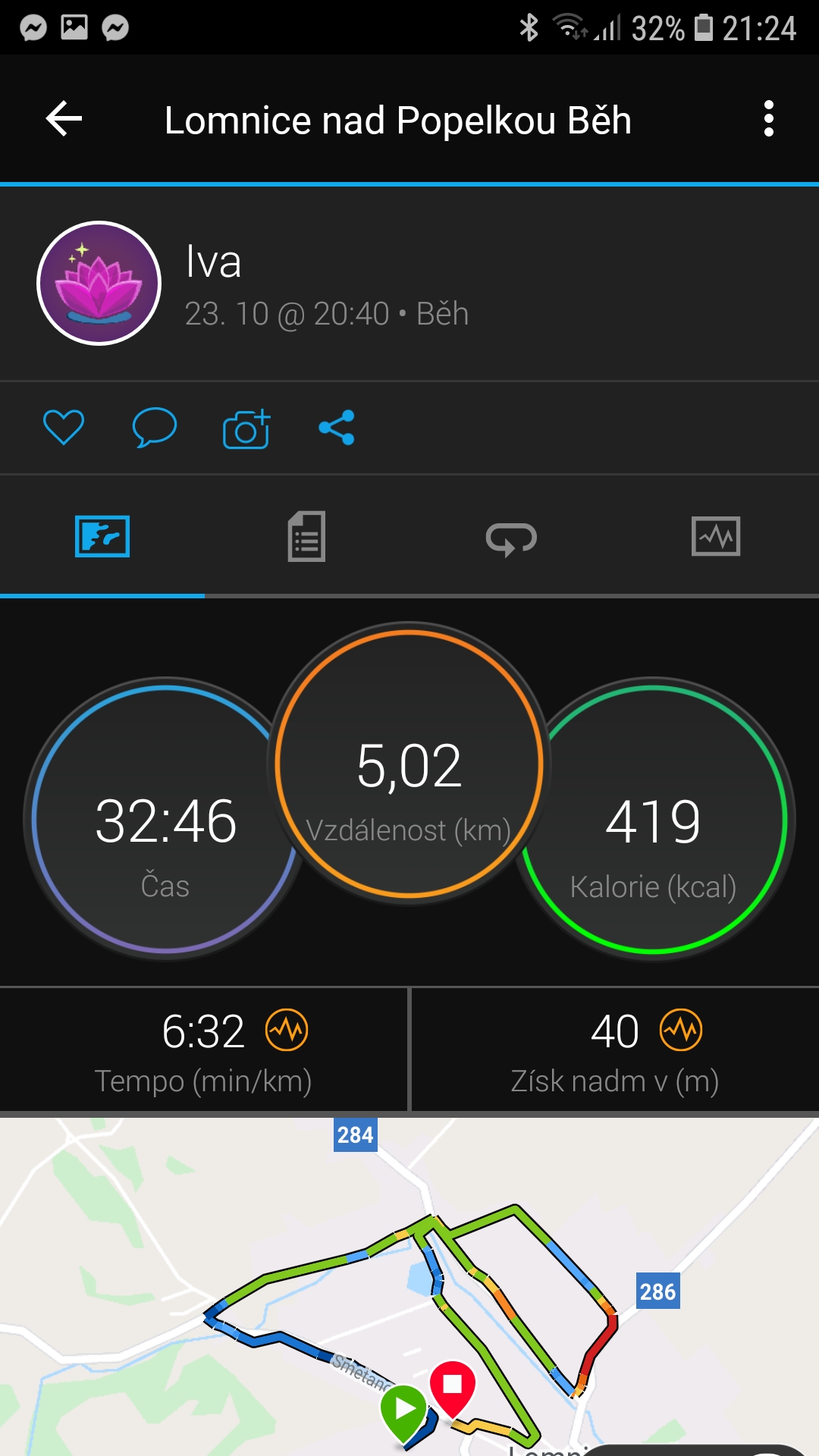The height and width of the screenshot is (1456, 819).
Task: Select the overview map tab
Action: click(102, 536)
